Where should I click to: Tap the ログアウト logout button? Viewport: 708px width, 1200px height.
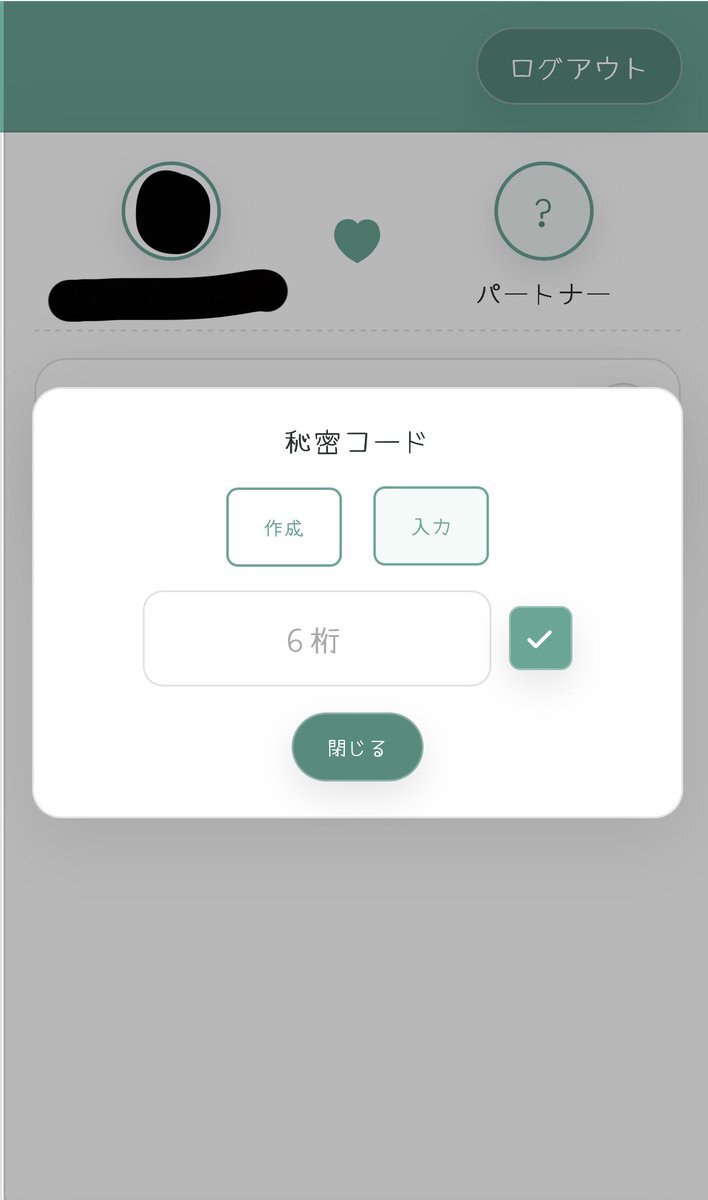pos(579,67)
